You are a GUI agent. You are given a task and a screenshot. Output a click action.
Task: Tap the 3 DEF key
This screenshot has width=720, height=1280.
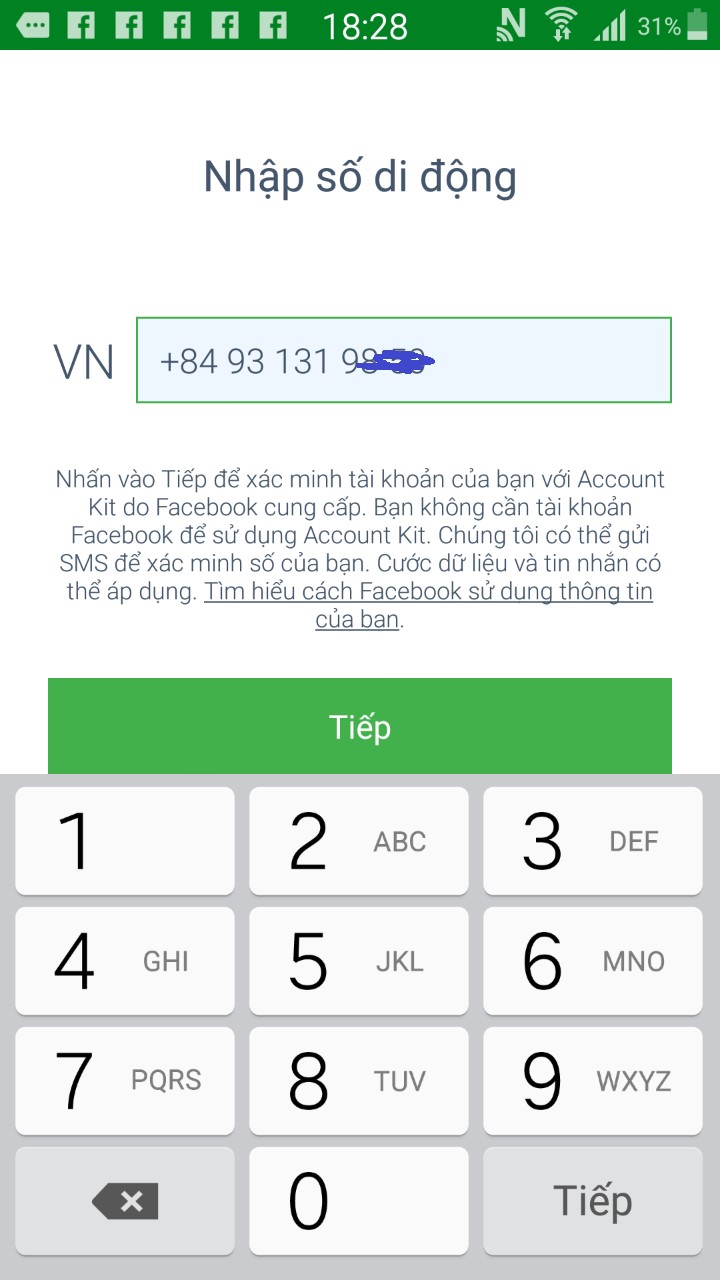tap(592, 841)
